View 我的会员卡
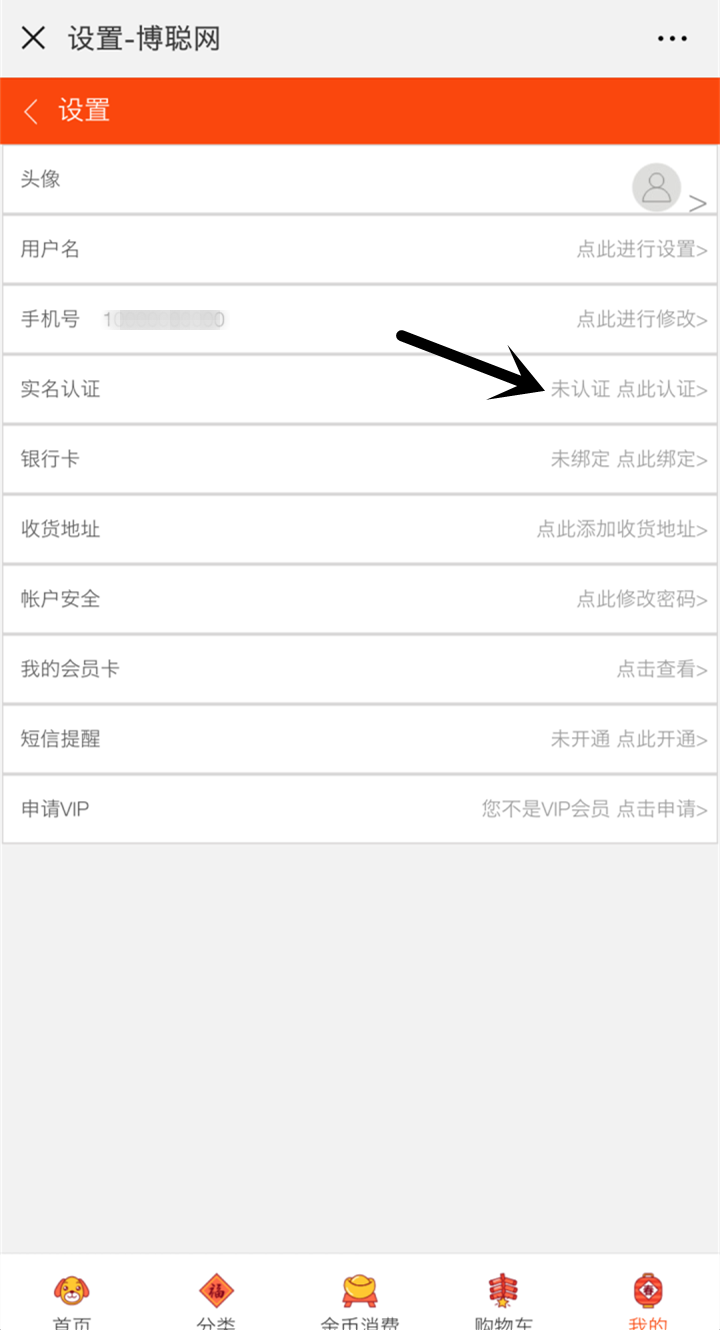Screen dimensions: 720x1330 (360, 669)
